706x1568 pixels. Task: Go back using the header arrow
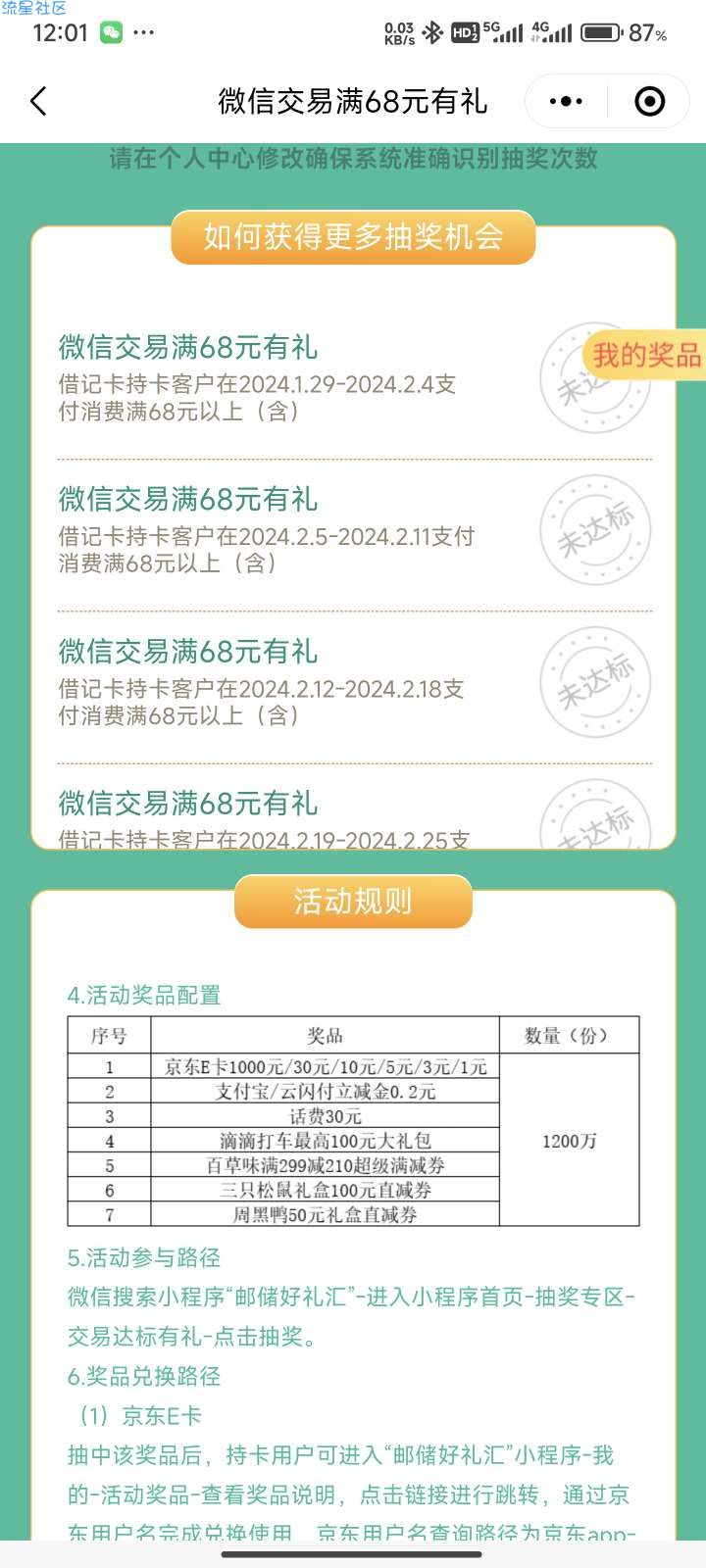pos(39,101)
